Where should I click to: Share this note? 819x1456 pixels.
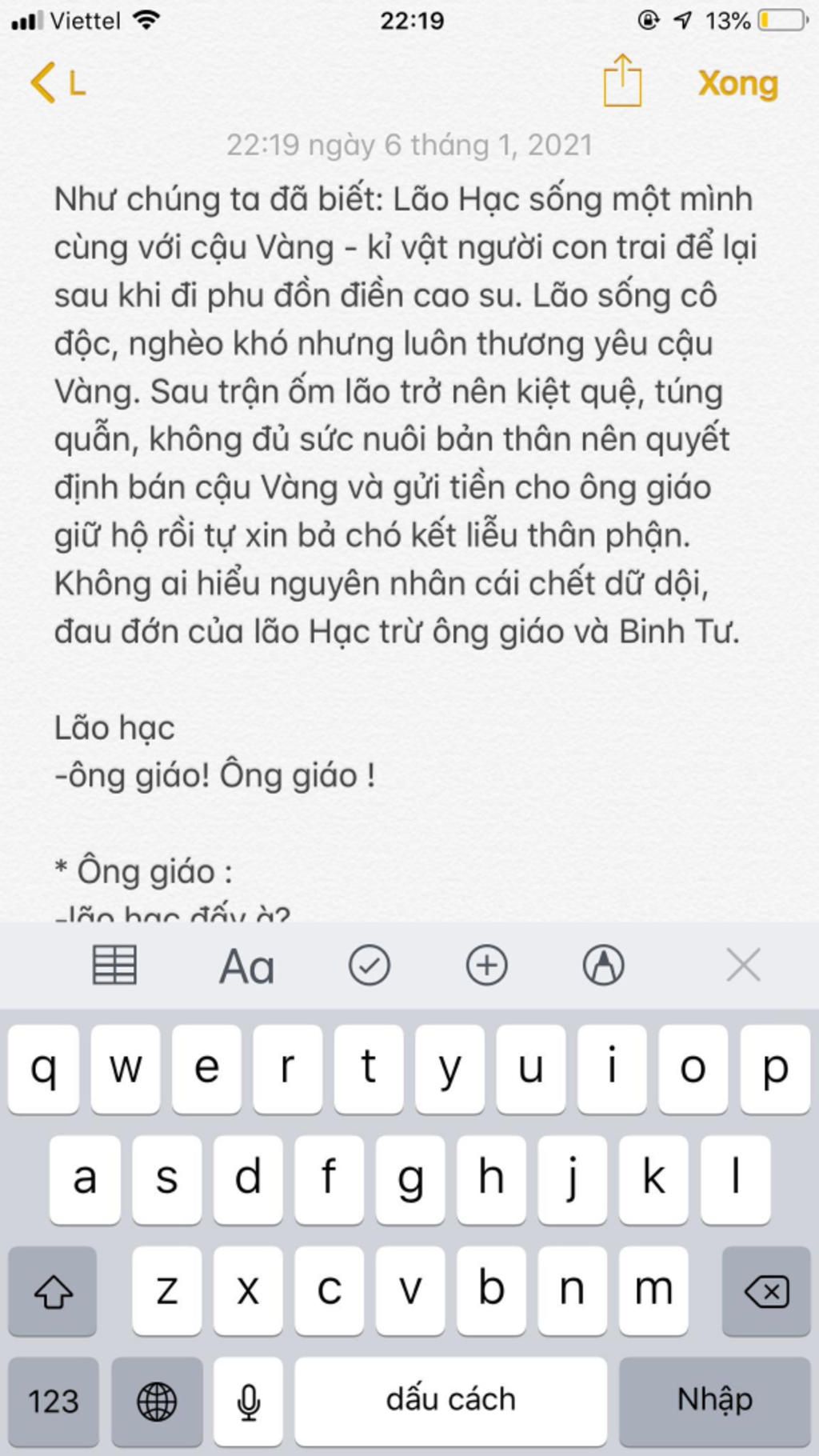pos(621,81)
